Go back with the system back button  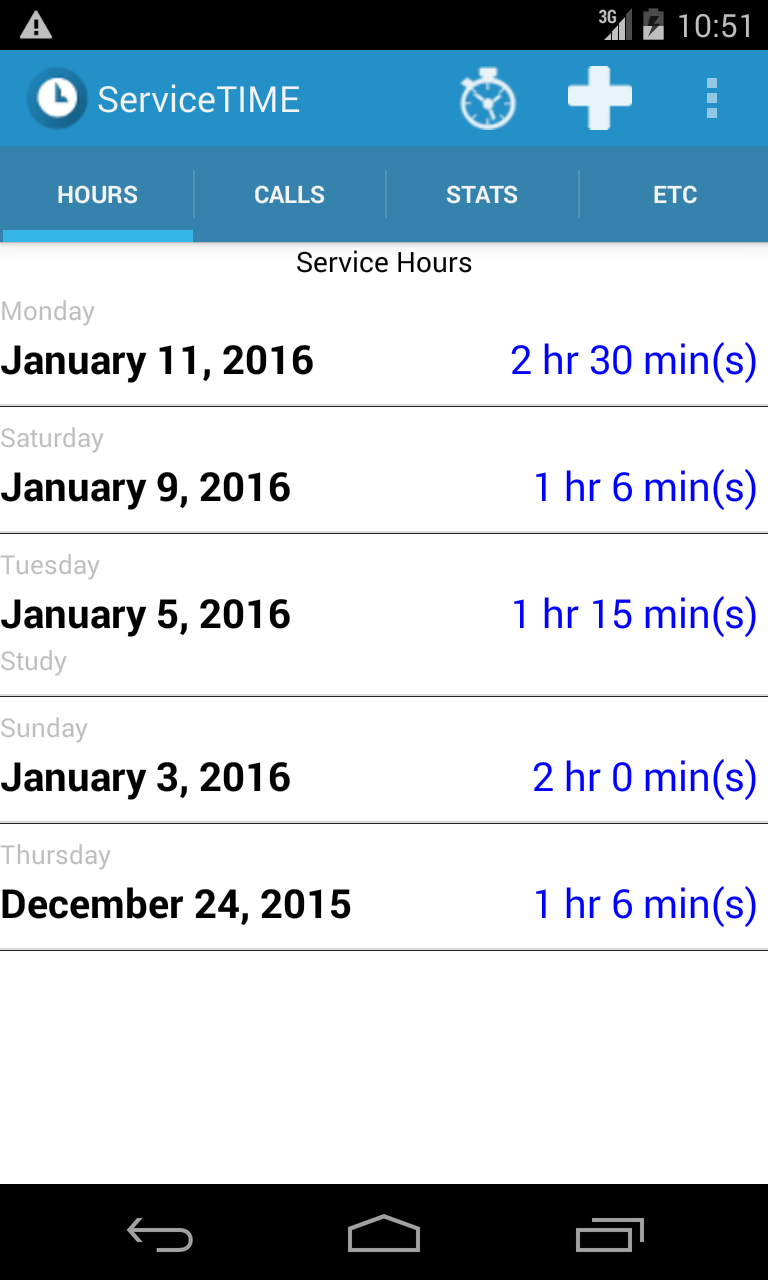pos(160,1236)
